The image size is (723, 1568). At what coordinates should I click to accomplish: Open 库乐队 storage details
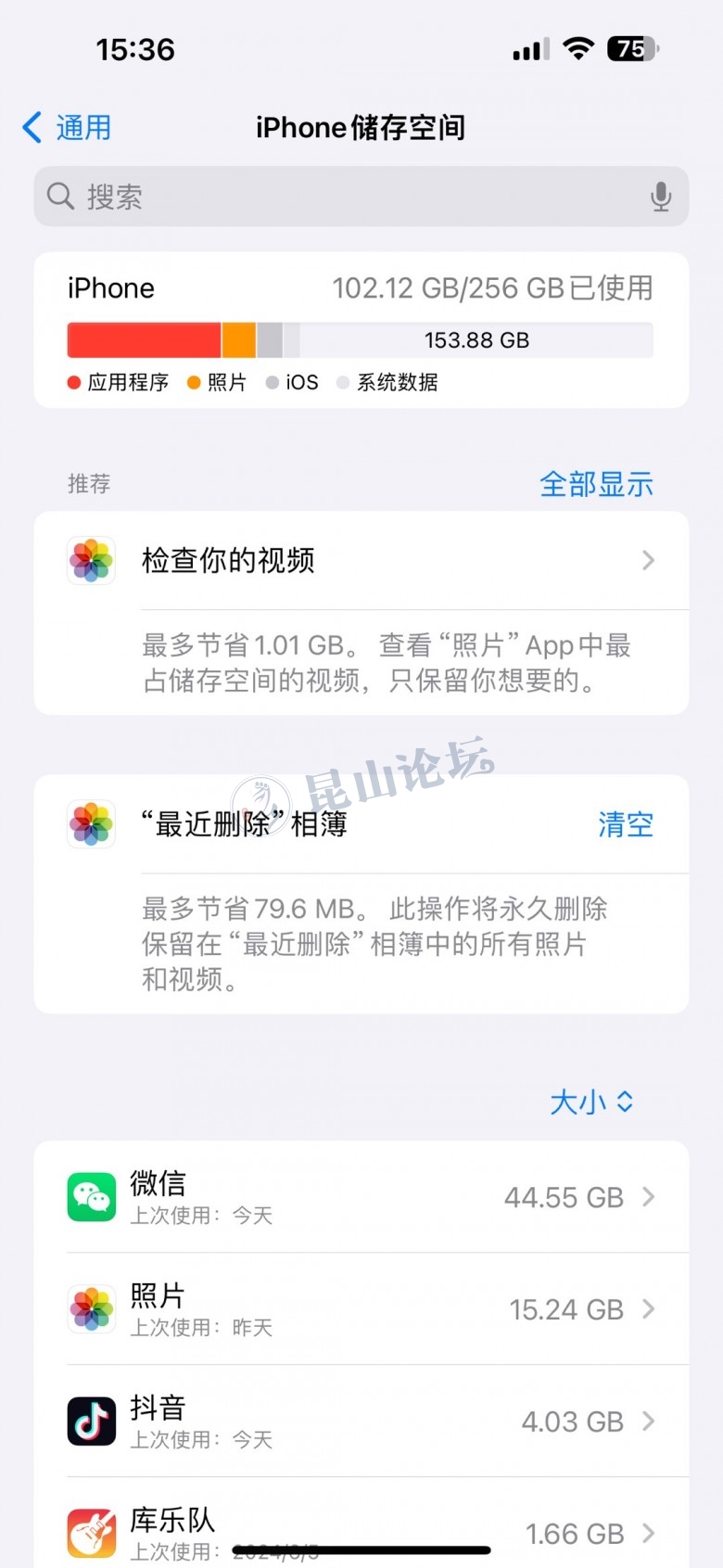361,1530
